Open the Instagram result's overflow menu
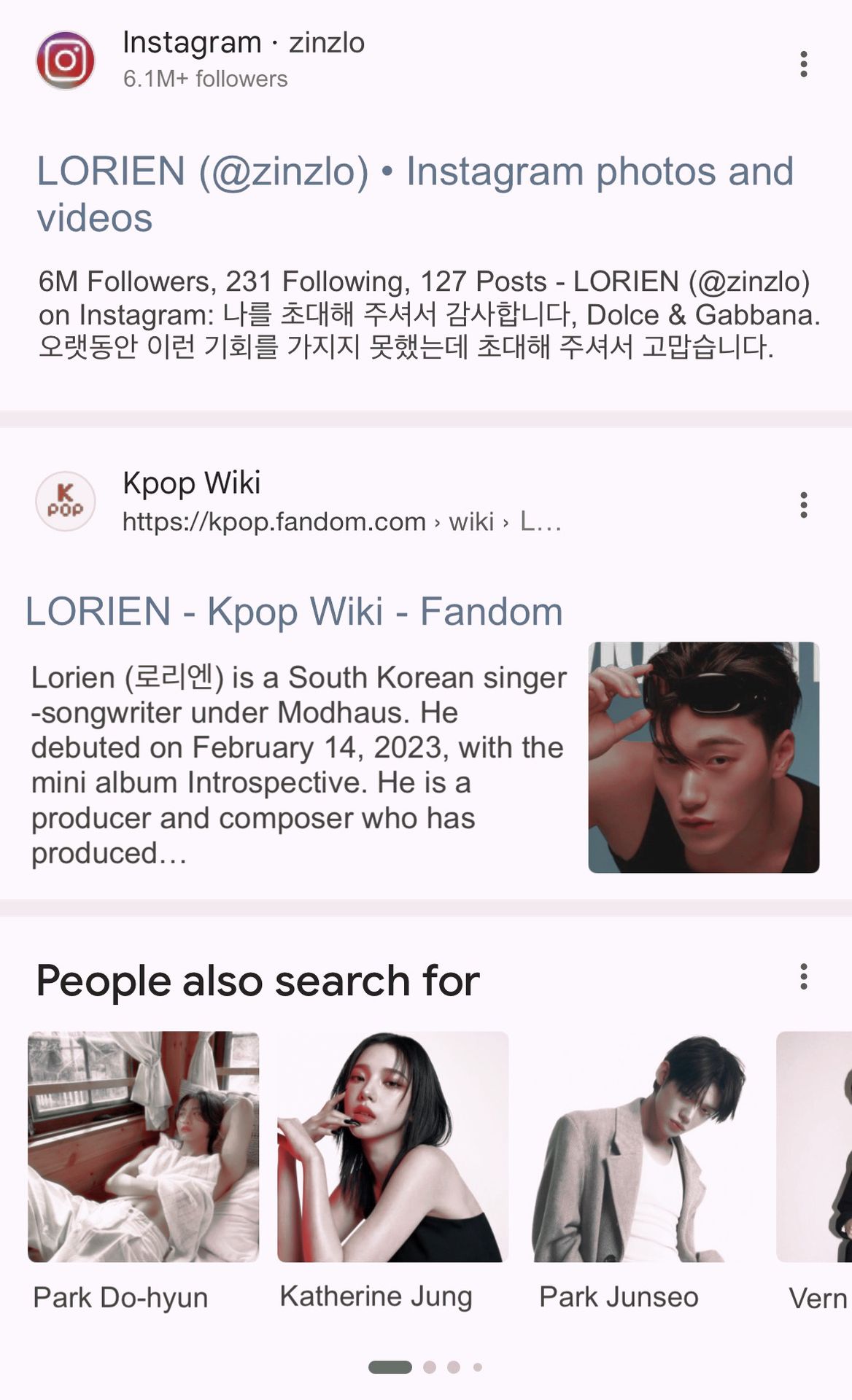 coord(803,64)
